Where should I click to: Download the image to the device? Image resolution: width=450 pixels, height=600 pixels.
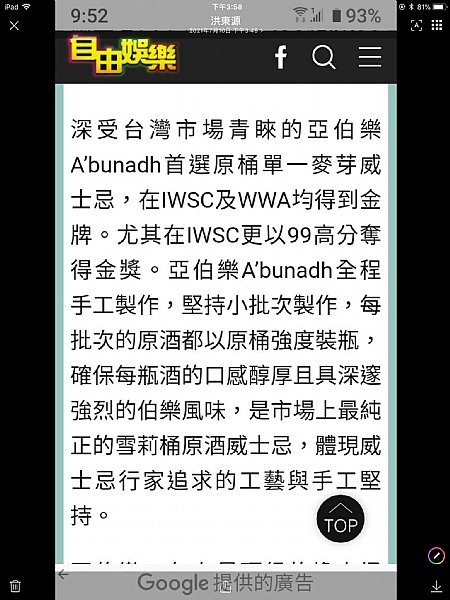436,586
